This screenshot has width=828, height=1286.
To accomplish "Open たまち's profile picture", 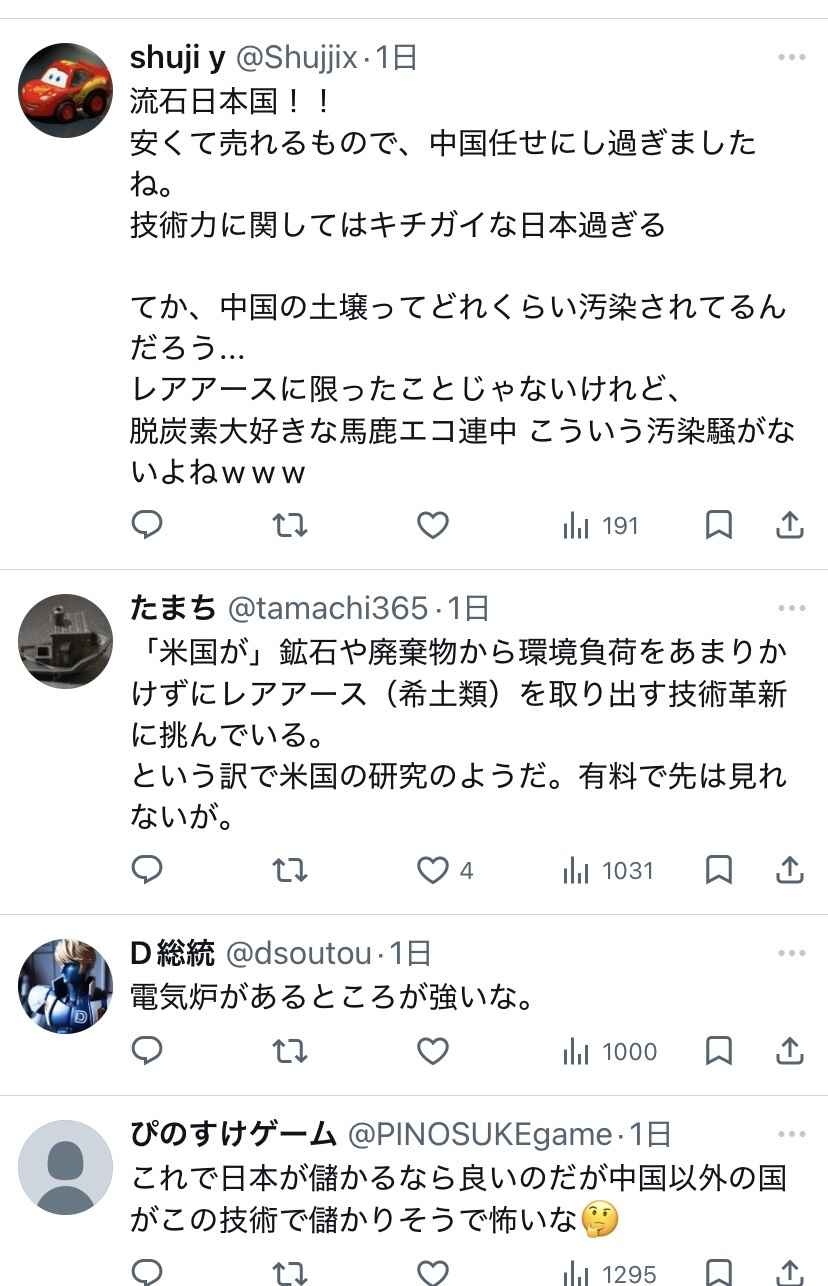I will tap(66, 641).
